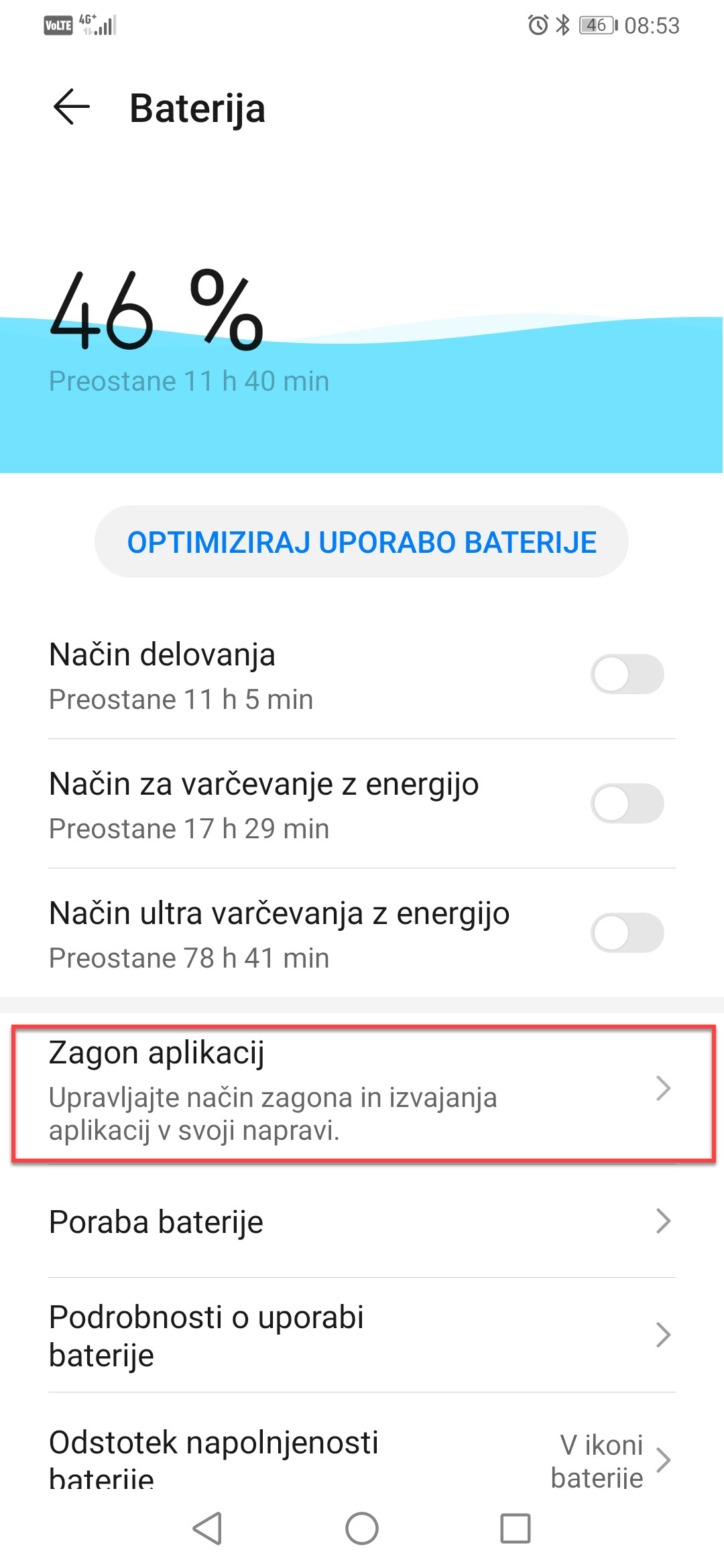The height and width of the screenshot is (1568, 724).
Task: Open Poraba baterije
Action: [362, 1222]
